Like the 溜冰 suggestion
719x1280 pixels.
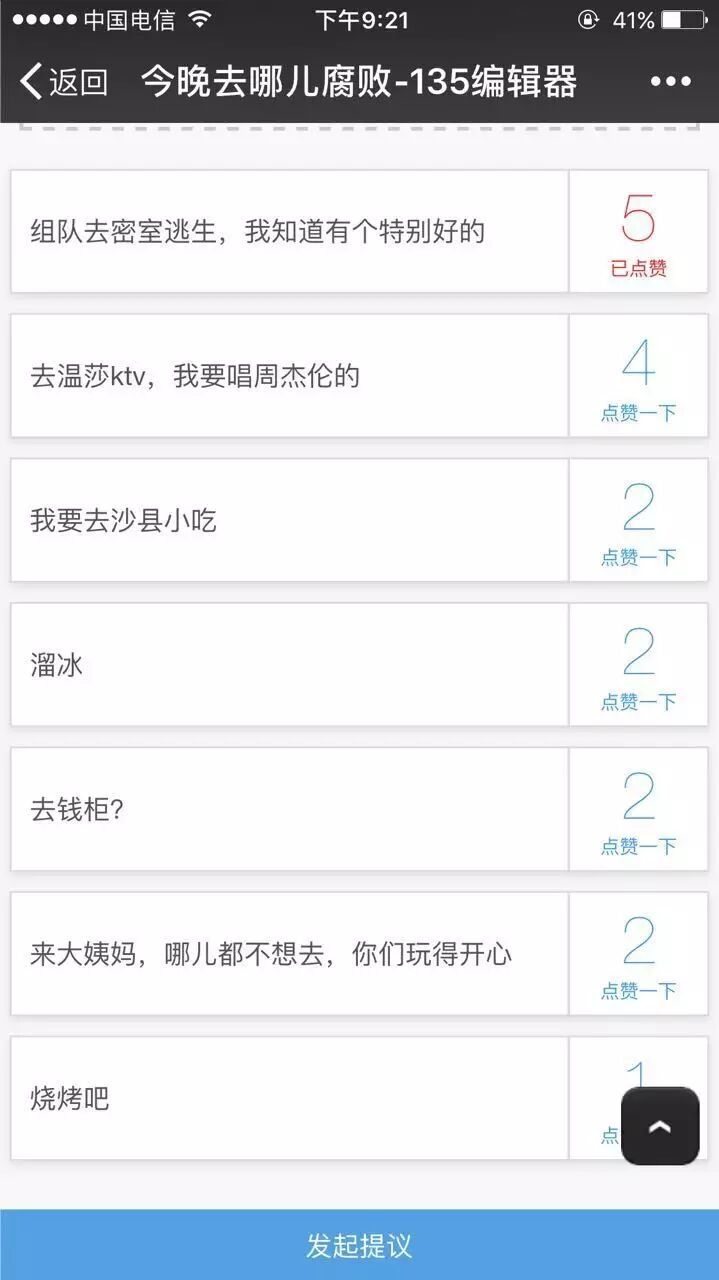638,666
